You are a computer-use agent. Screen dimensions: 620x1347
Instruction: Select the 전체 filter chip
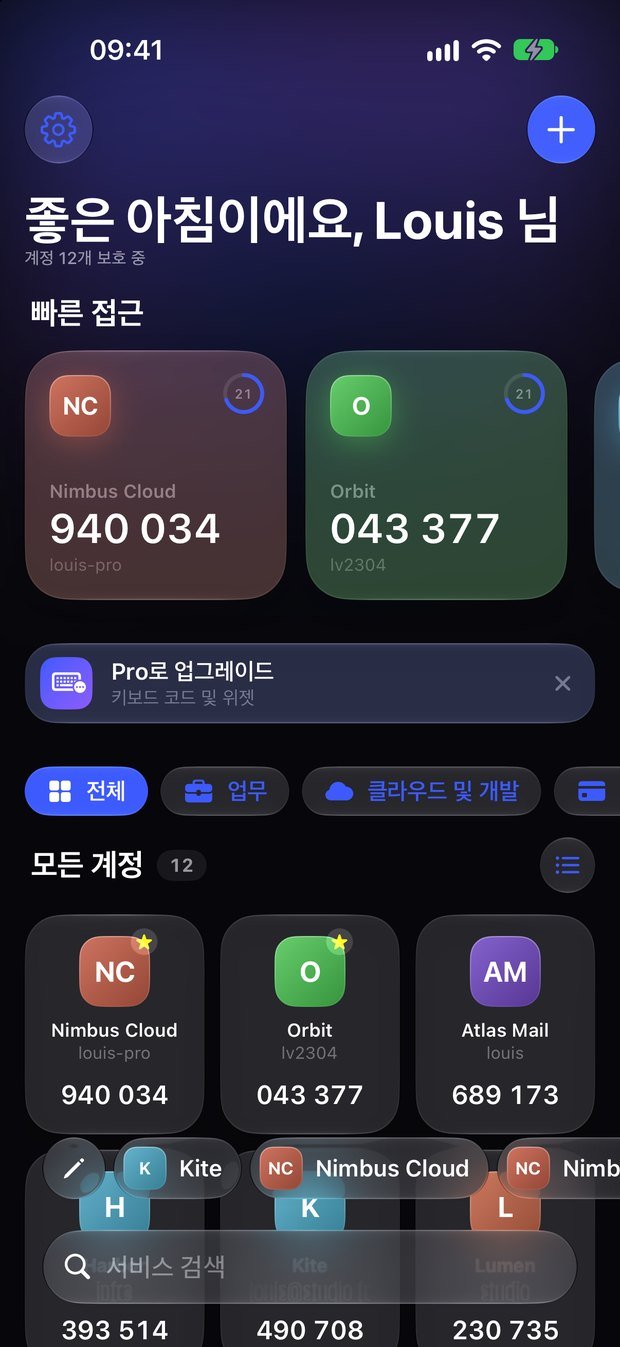point(86,792)
